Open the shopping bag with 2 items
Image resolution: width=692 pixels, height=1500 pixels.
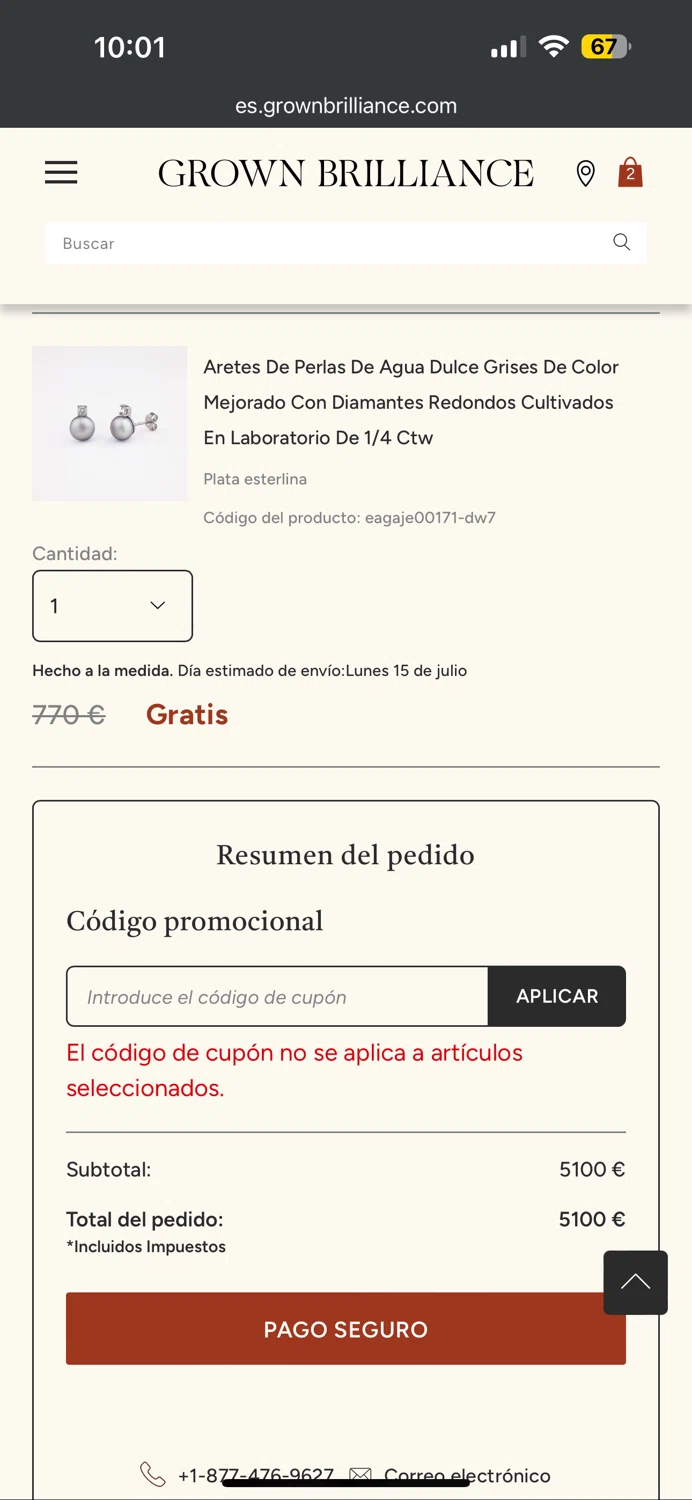coord(630,172)
